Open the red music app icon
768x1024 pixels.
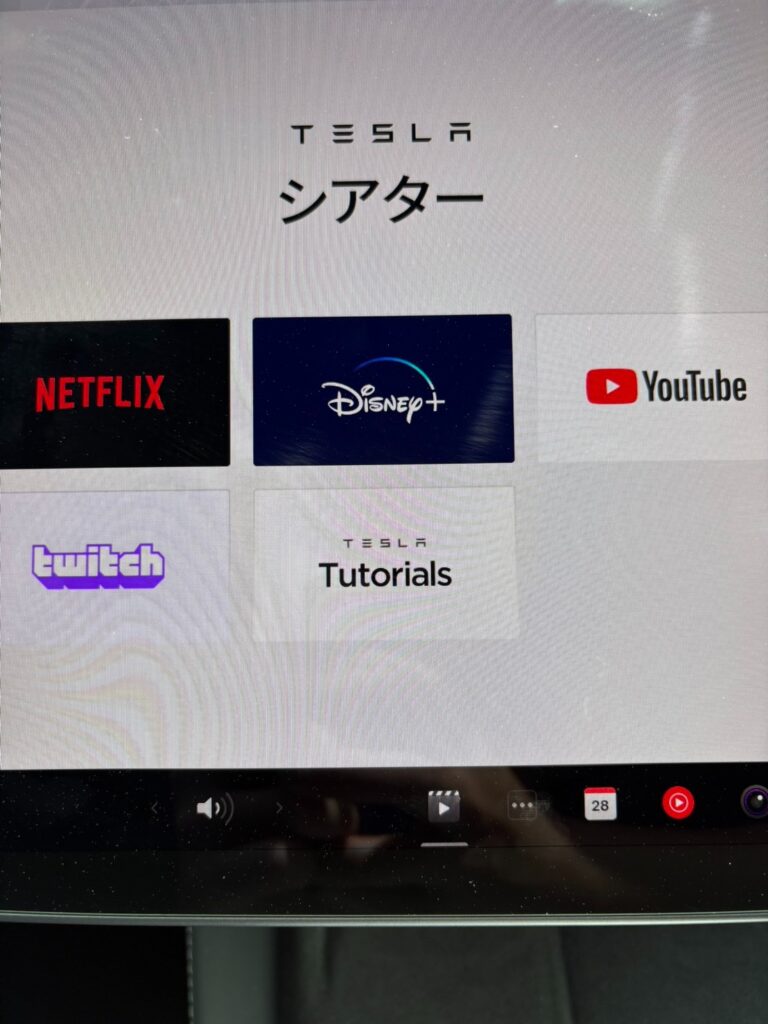click(x=678, y=802)
